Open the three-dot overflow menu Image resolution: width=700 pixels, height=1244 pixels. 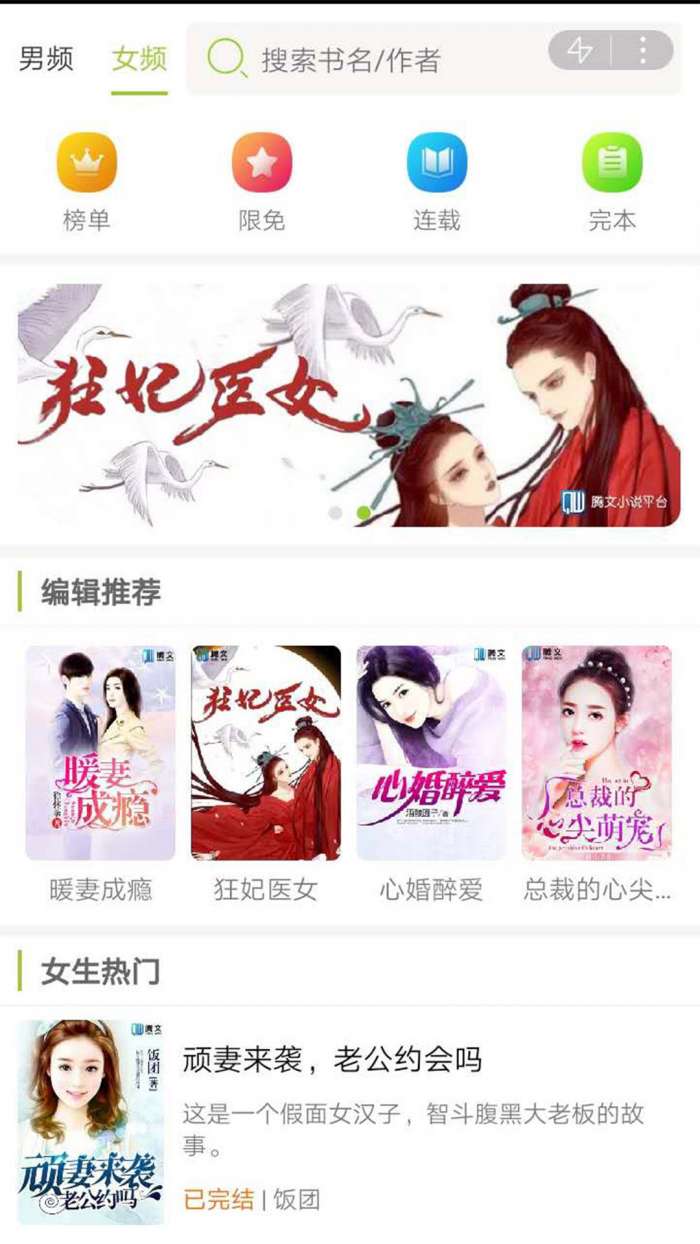[643, 50]
